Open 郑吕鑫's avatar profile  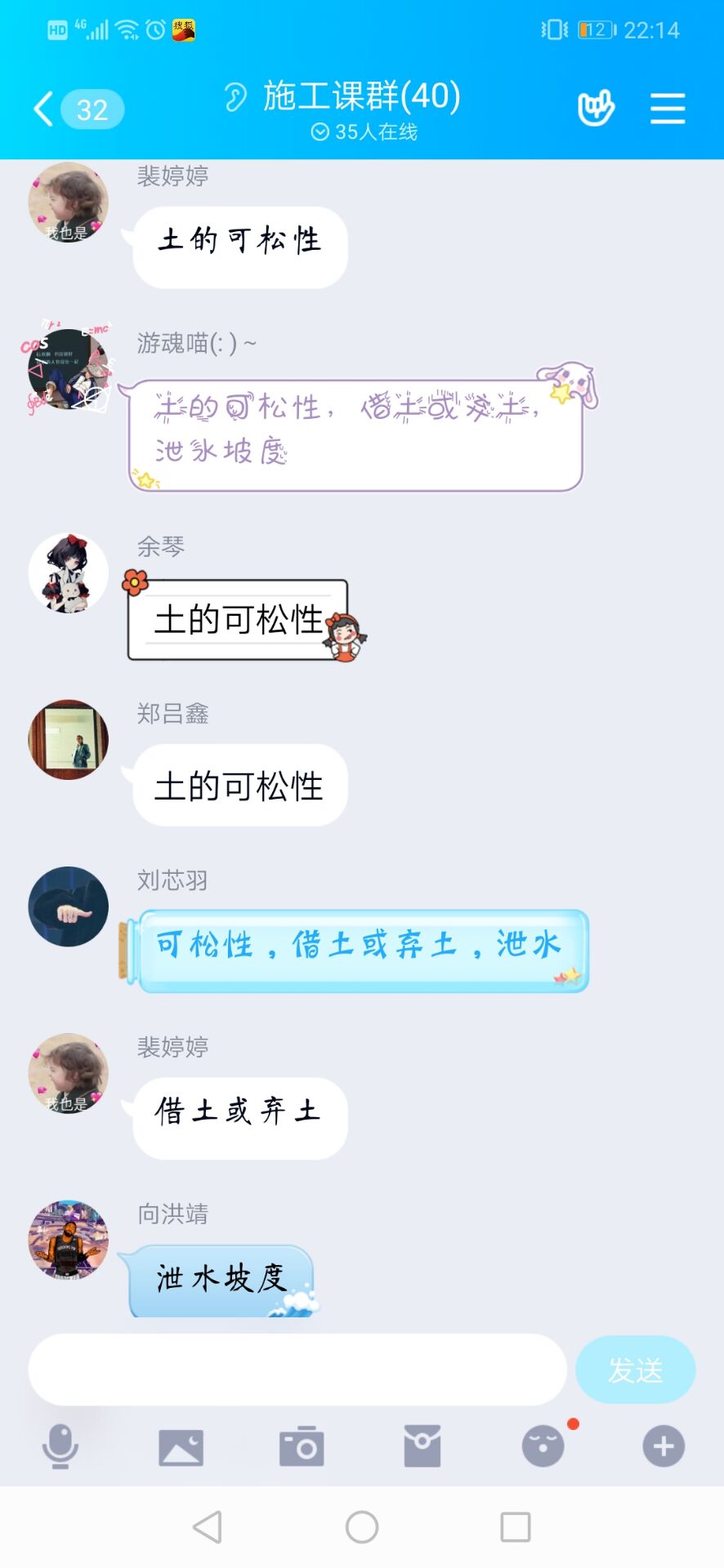tap(69, 740)
